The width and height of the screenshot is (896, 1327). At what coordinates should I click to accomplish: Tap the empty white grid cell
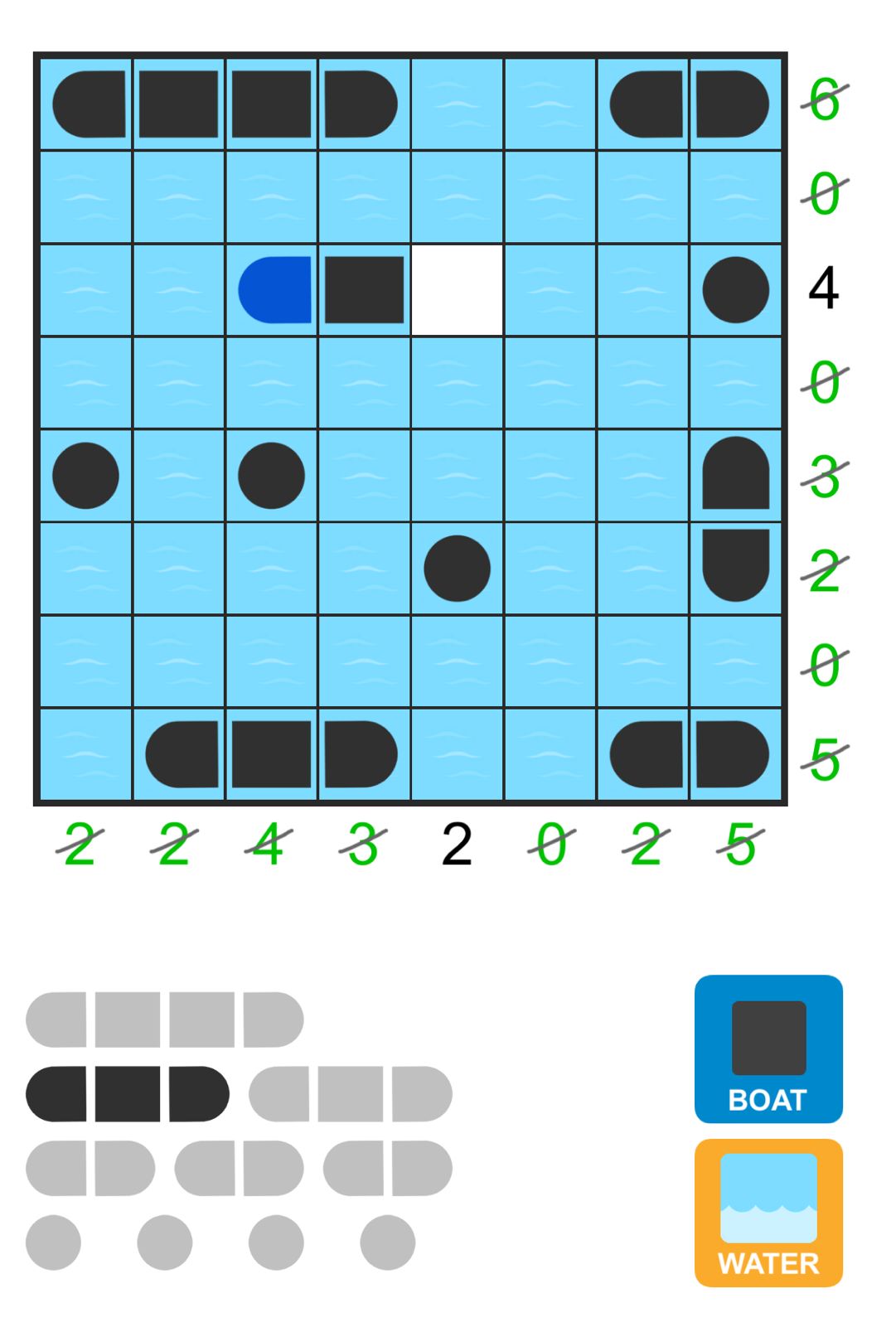pos(457,290)
